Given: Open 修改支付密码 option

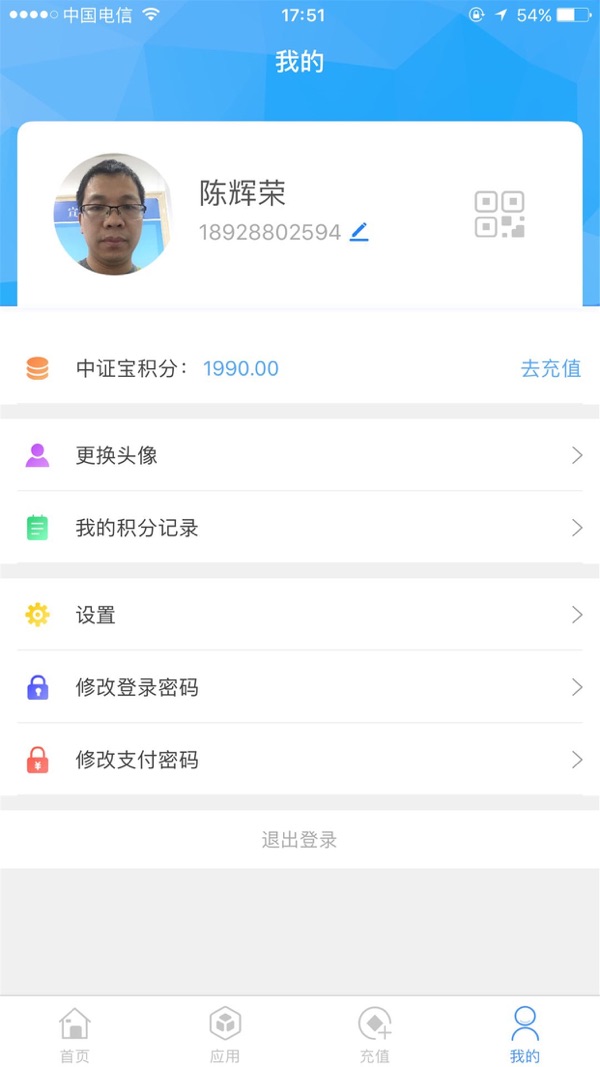Looking at the screenshot, I should pos(300,760).
